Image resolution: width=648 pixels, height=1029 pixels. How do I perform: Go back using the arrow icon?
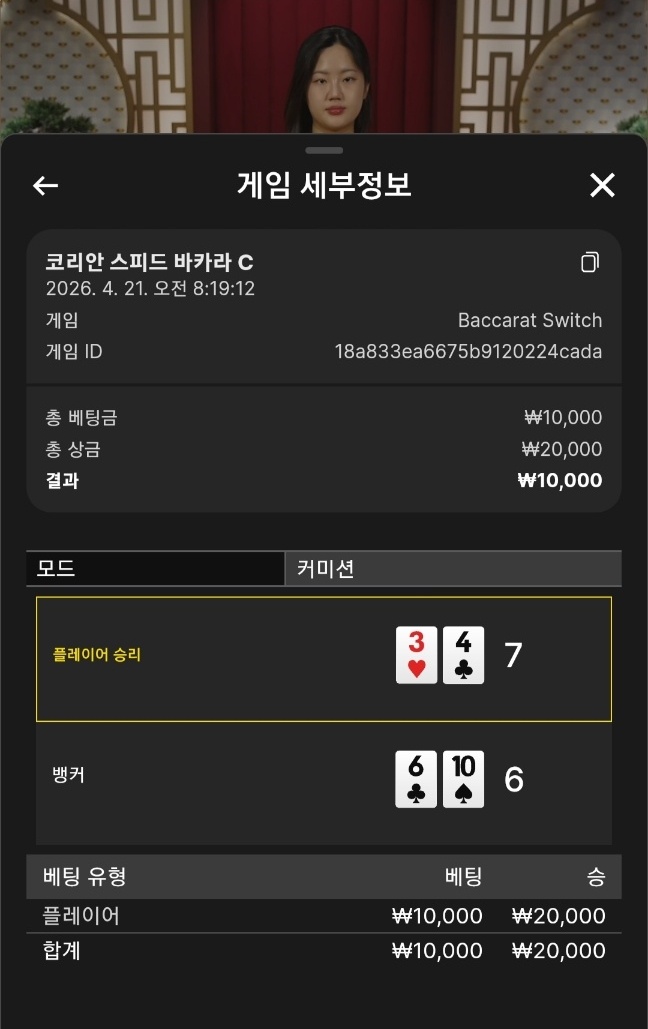point(46,185)
